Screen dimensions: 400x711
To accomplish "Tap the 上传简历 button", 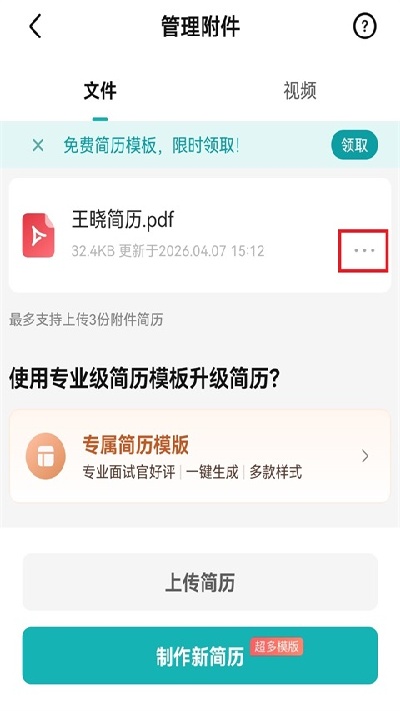I will pos(200,582).
